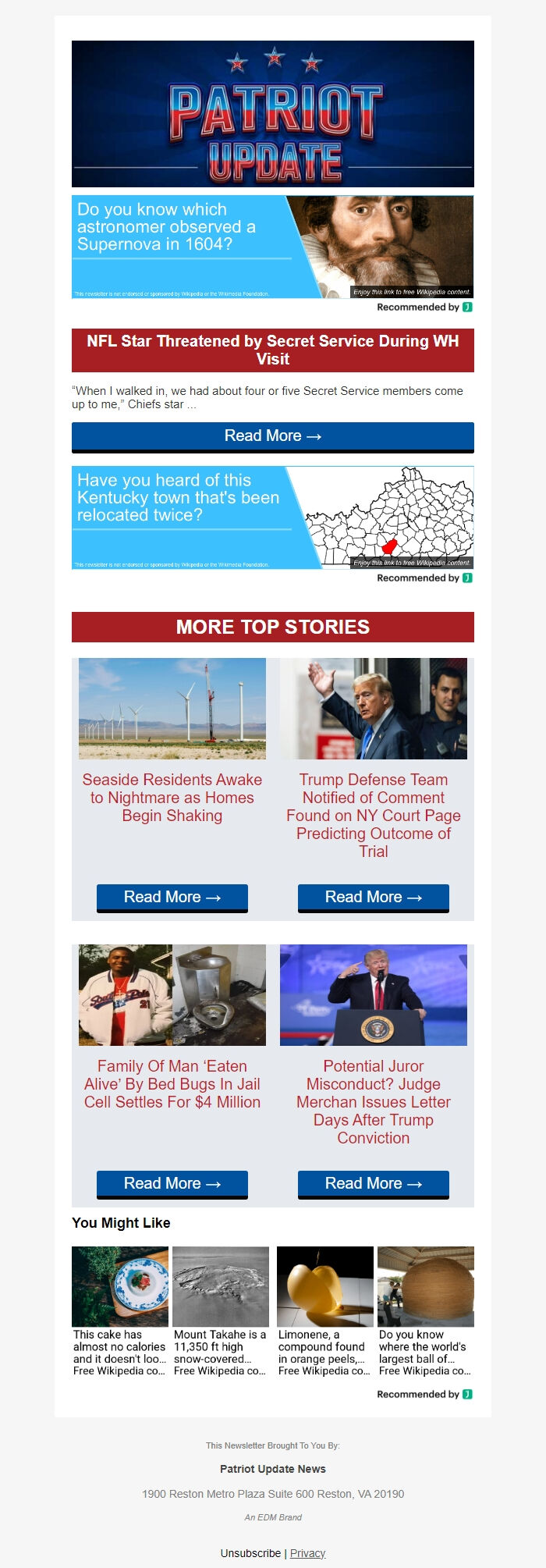Tap Read More under bed bugs jail story
Screen dimensions: 546x1568
172,1184
